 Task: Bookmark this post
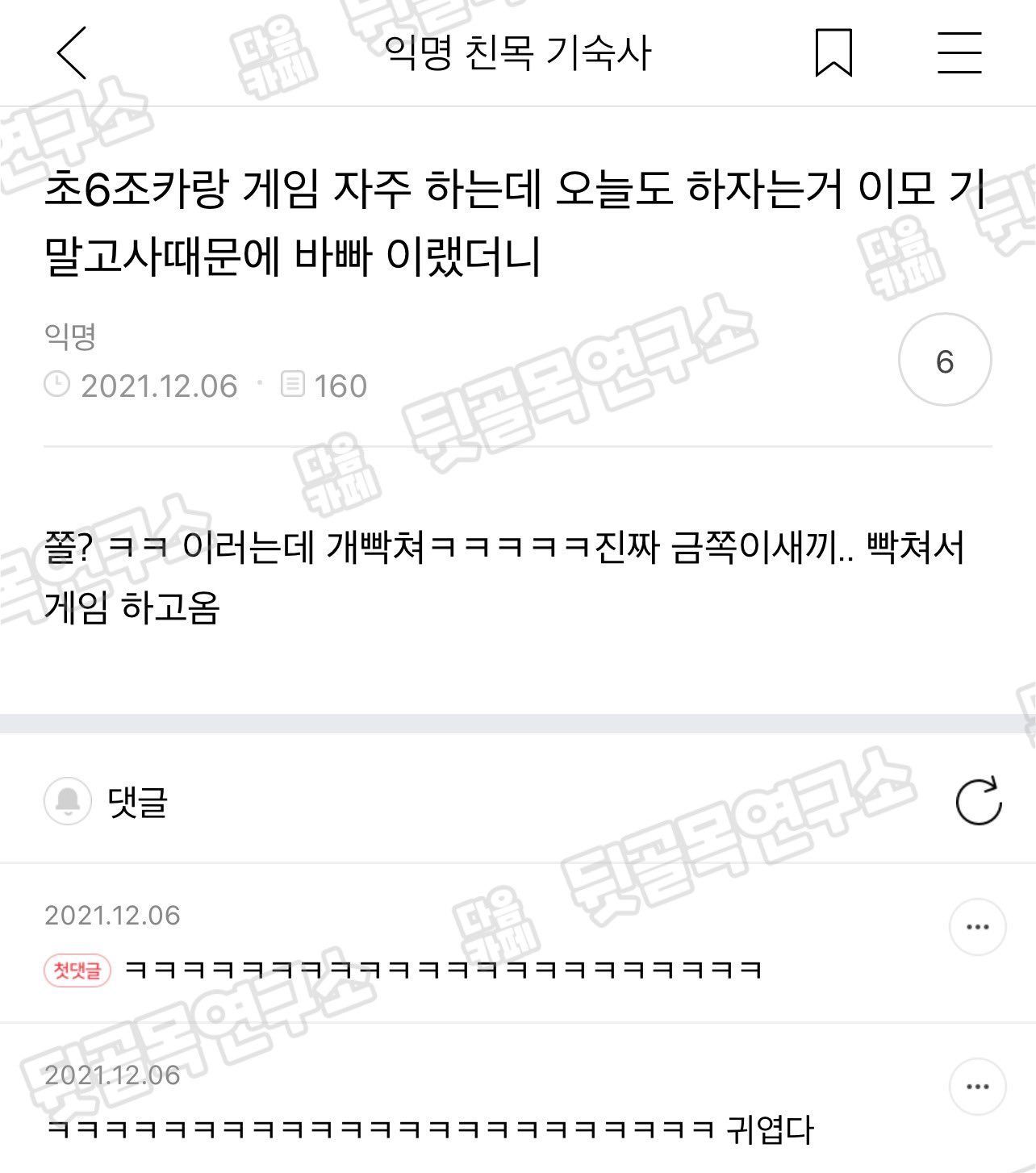click(833, 52)
